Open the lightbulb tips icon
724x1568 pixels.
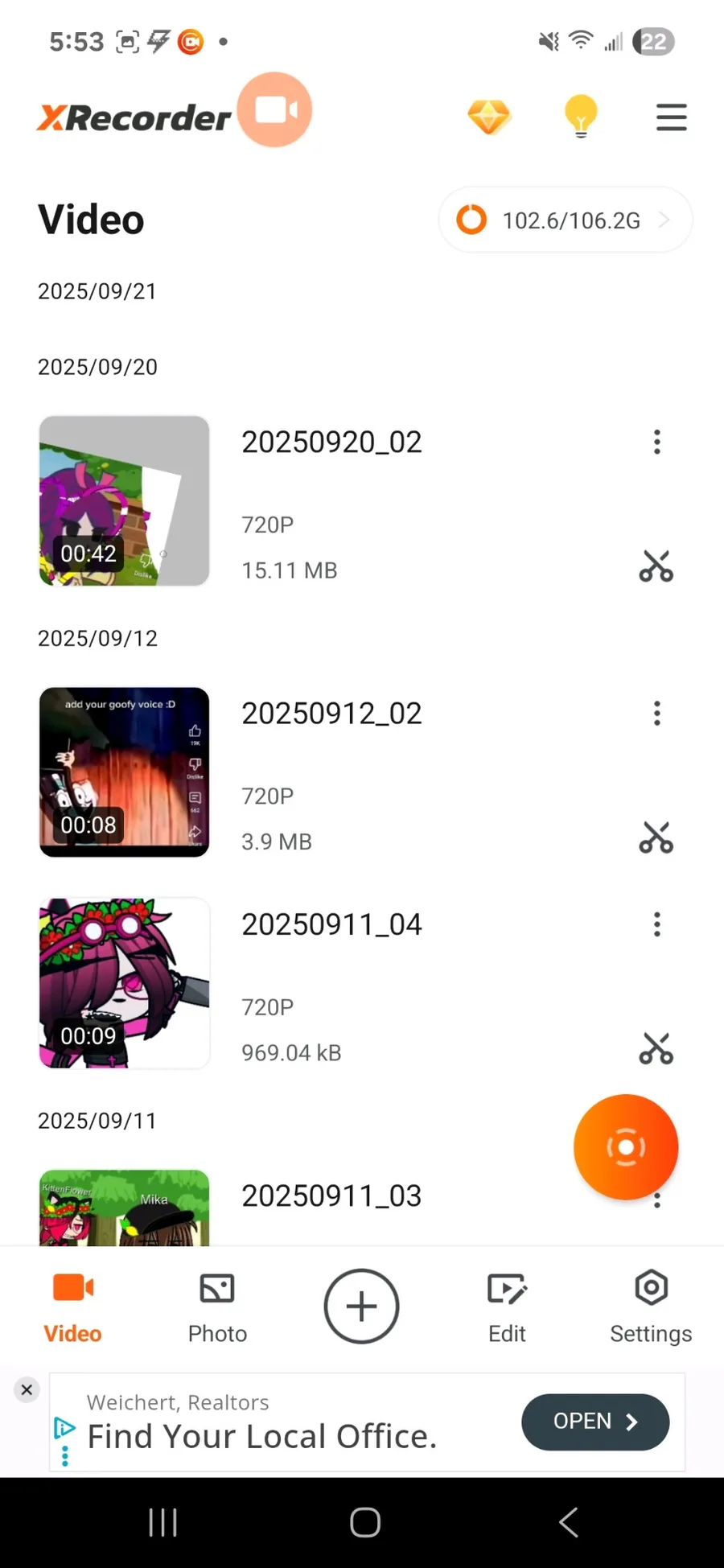tap(580, 117)
